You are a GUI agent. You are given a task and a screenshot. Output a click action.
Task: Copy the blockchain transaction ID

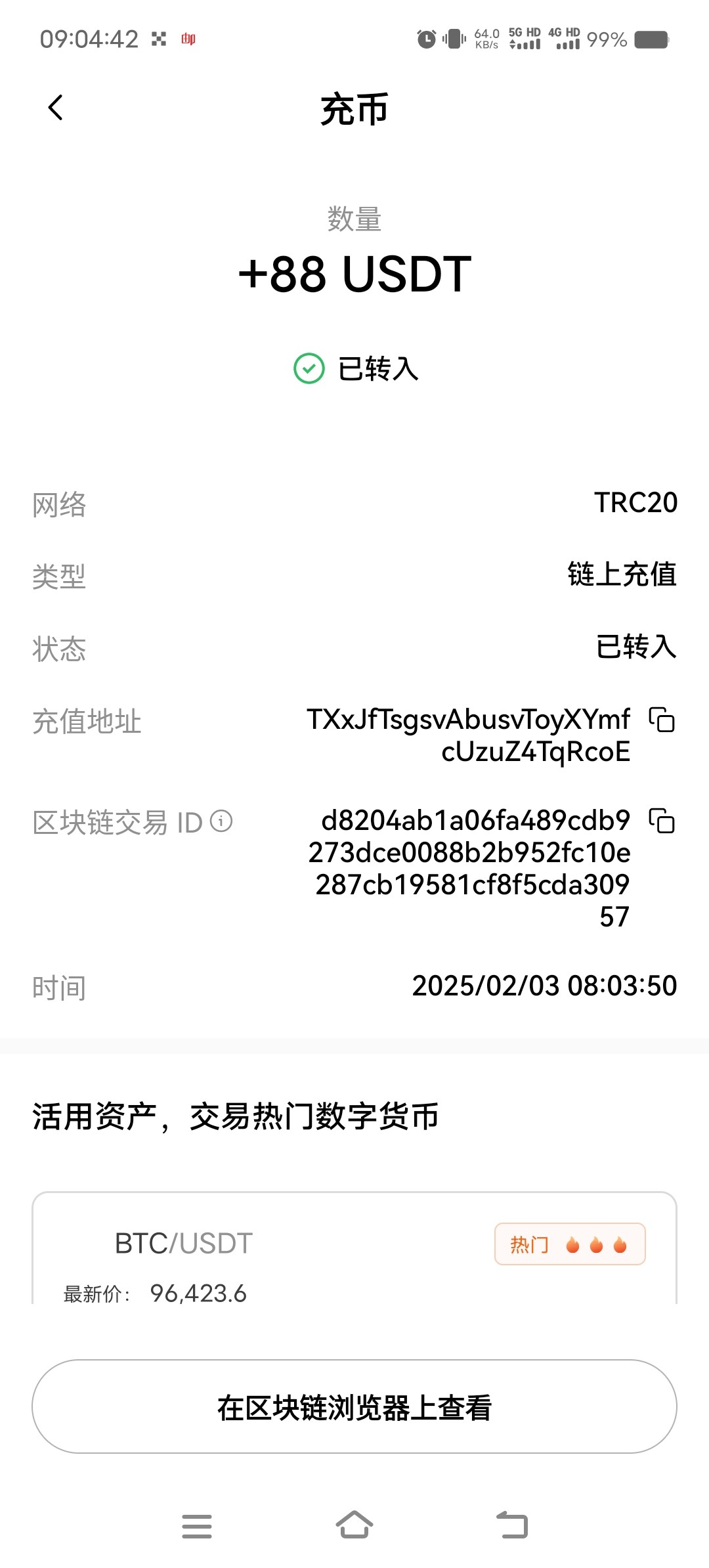tap(662, 820)
